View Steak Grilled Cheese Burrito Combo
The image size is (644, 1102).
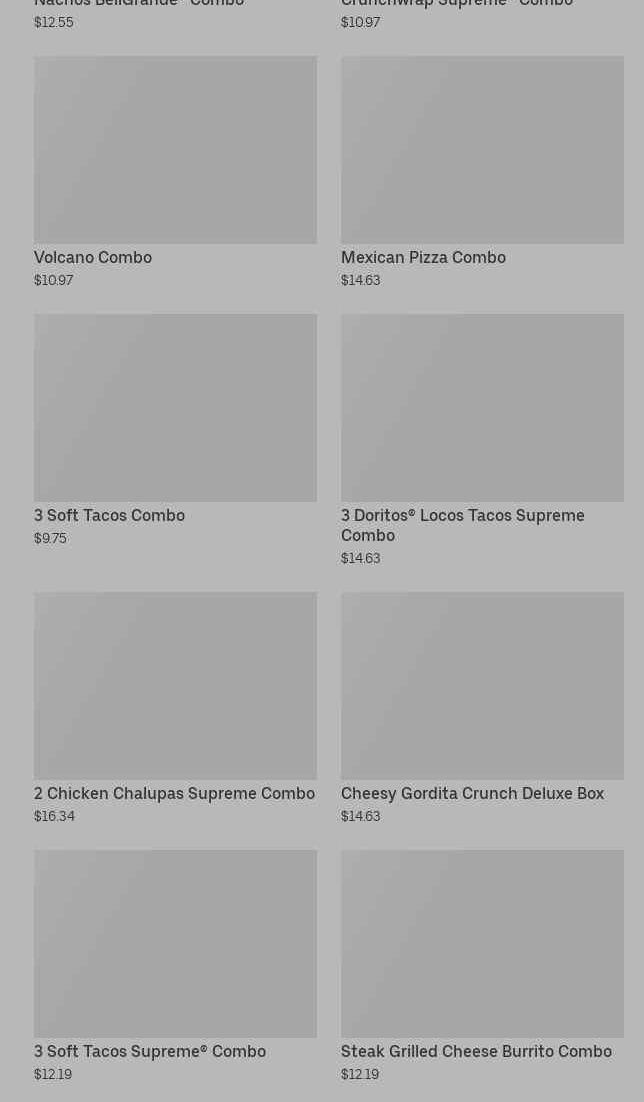pos(482,944)
